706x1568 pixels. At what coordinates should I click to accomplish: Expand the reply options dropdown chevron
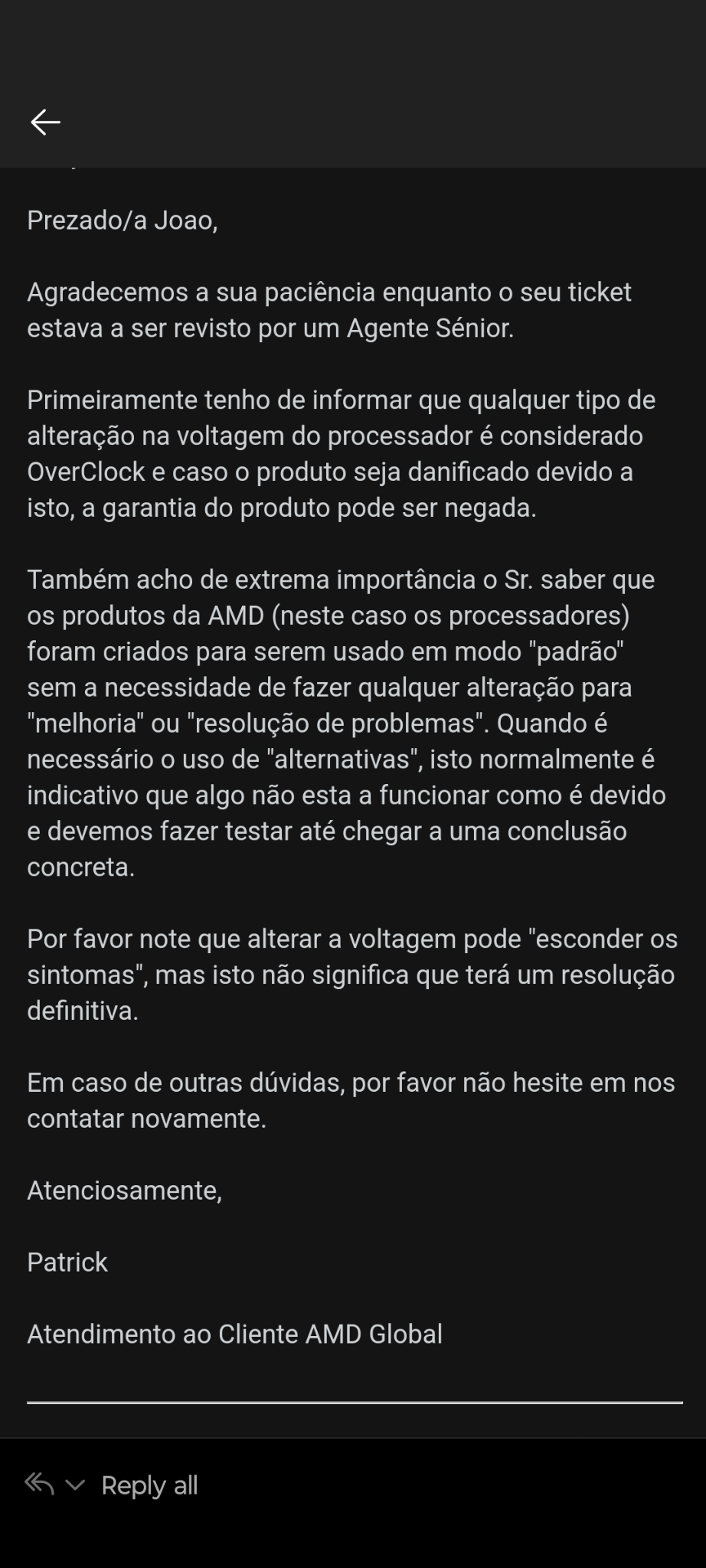75,1485
